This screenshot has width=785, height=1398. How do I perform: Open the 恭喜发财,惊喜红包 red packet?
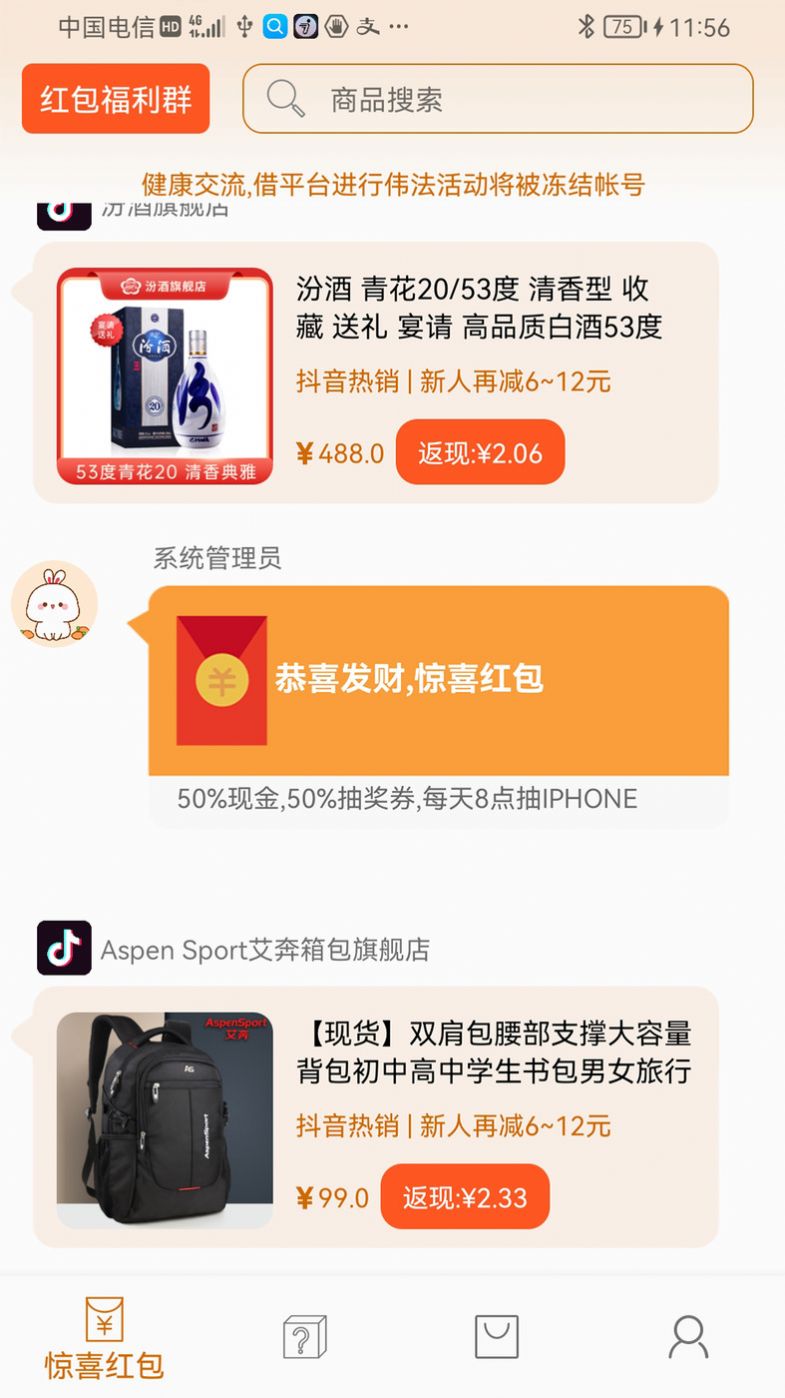click(438, 680)
